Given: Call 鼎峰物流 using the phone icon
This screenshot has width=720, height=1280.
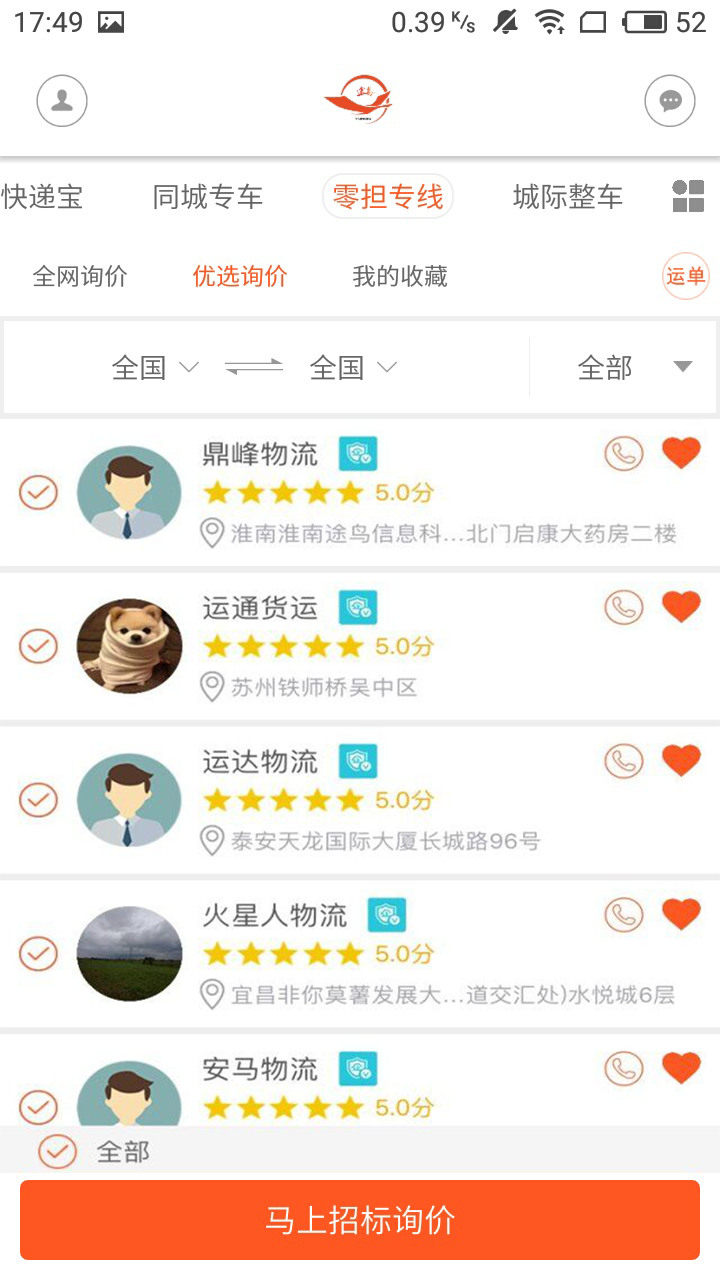Looking at the screenshot, I should [x=624, y=454].
